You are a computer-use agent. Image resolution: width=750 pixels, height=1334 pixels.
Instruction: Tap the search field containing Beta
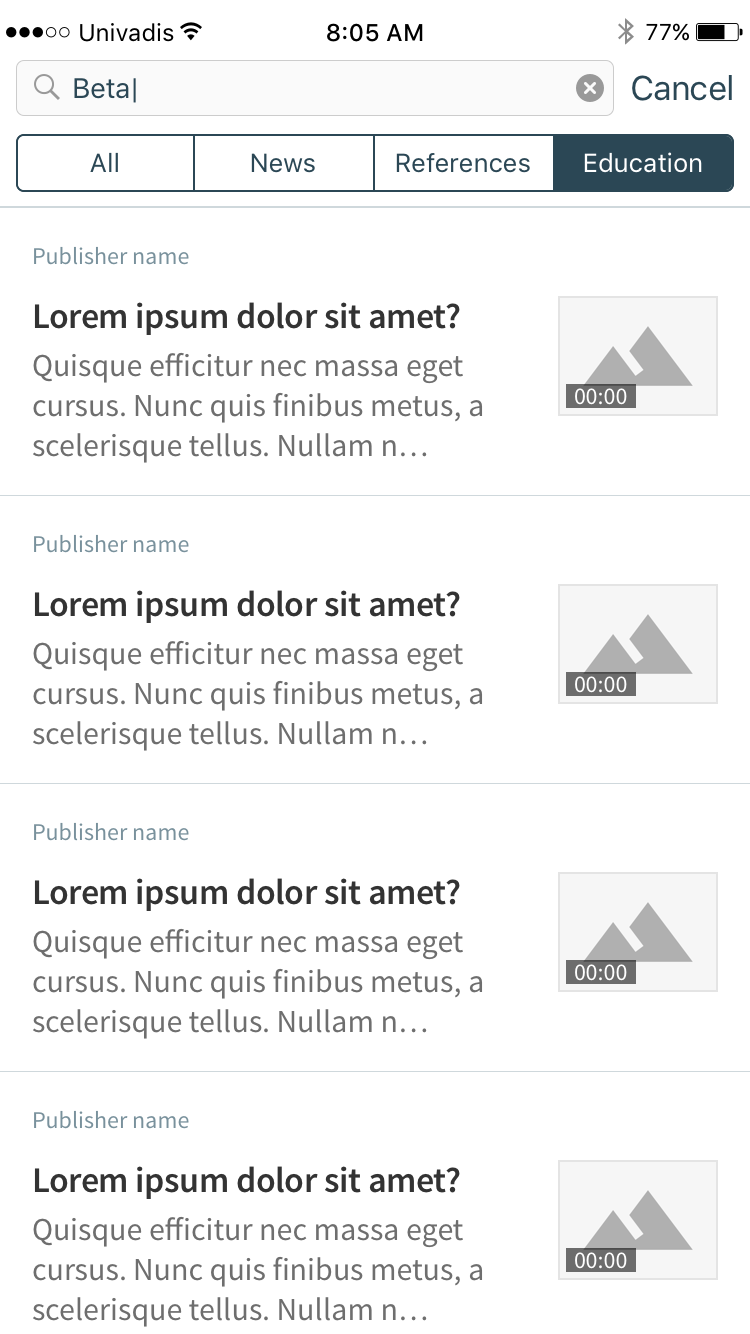pyautogui.click(x=315, y=88)
